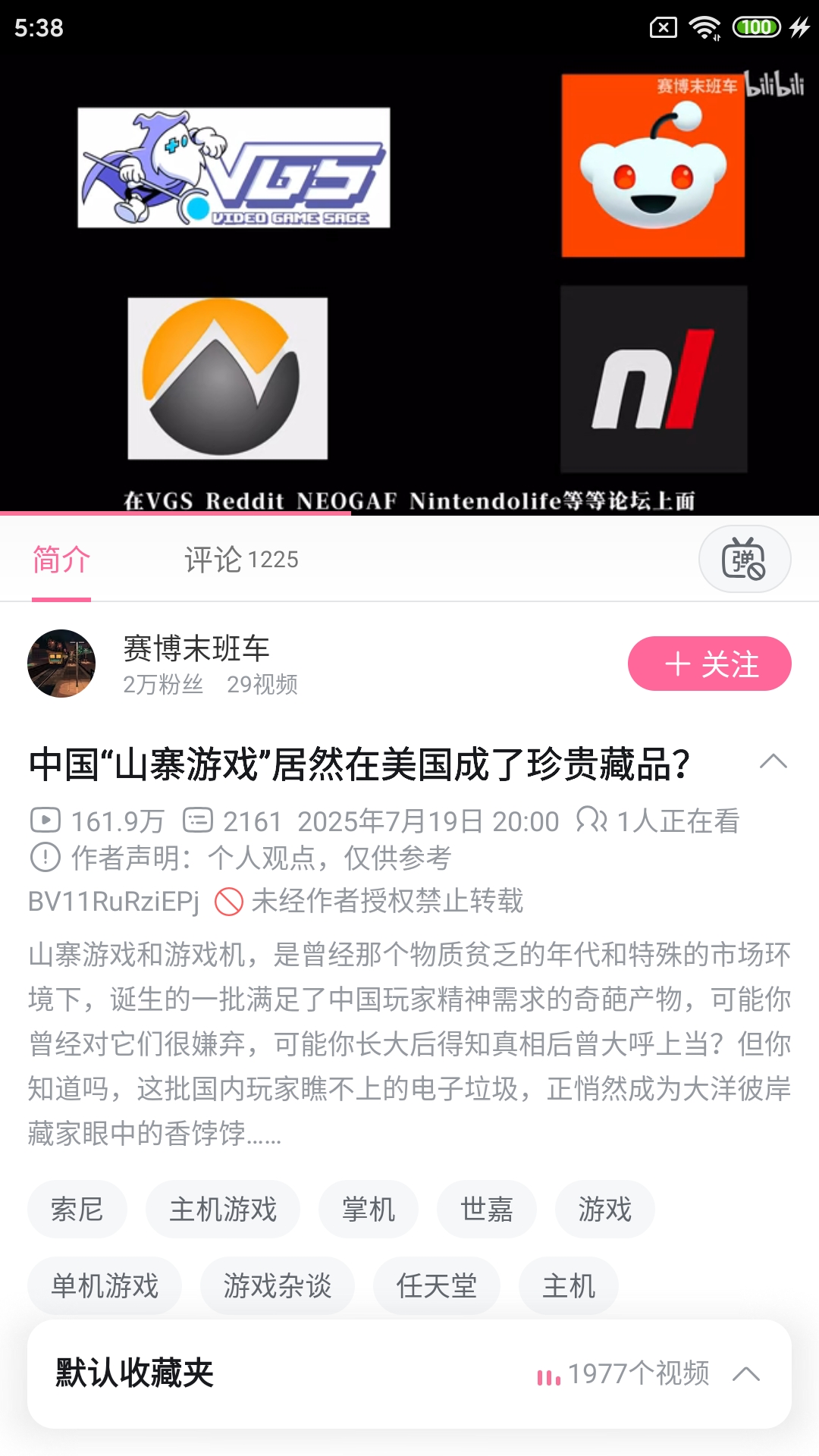
Task: Follow 赛博末班车 with the 关注 button
Action: pyautogui.click(x=709, y=664)
